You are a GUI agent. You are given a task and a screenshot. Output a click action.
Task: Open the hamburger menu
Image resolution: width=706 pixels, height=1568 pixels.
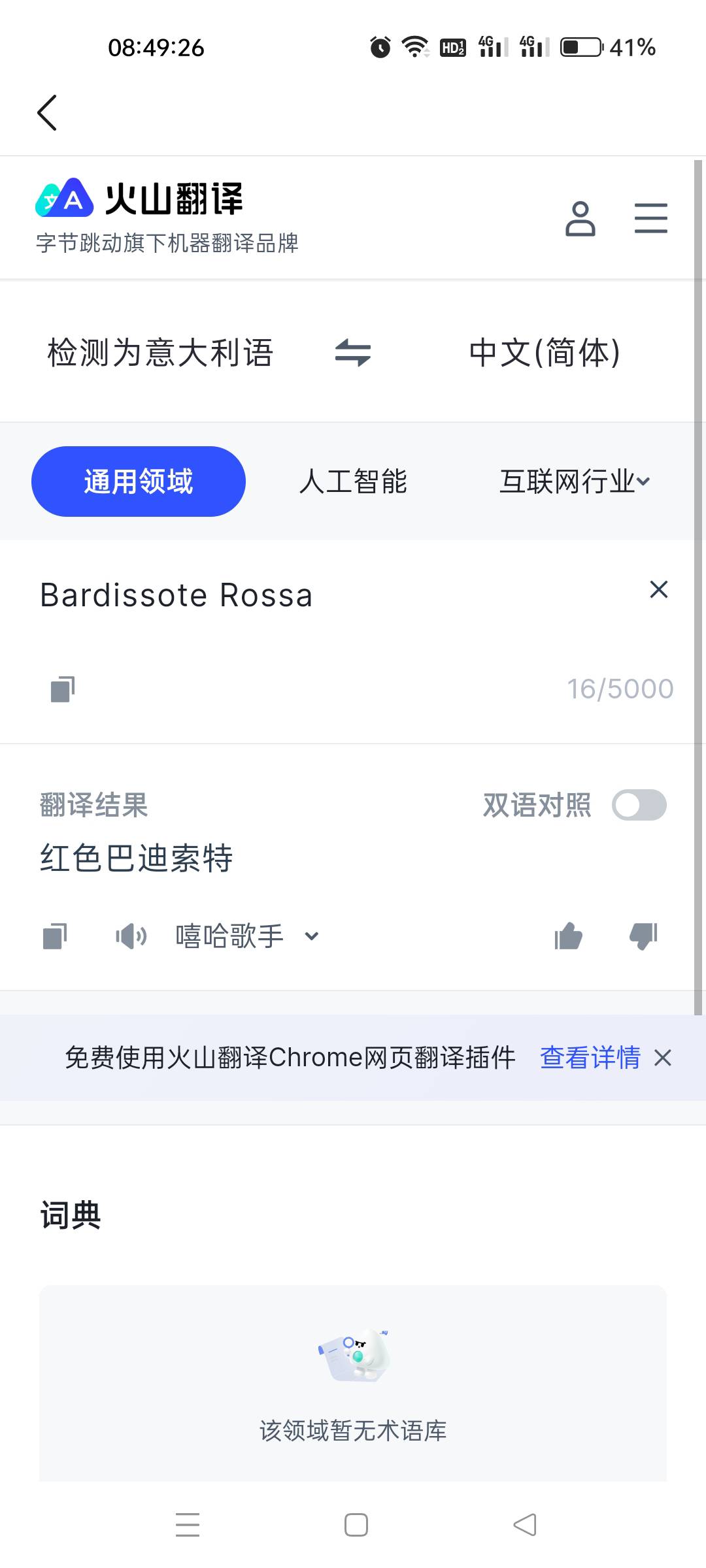tap(651, 218)
